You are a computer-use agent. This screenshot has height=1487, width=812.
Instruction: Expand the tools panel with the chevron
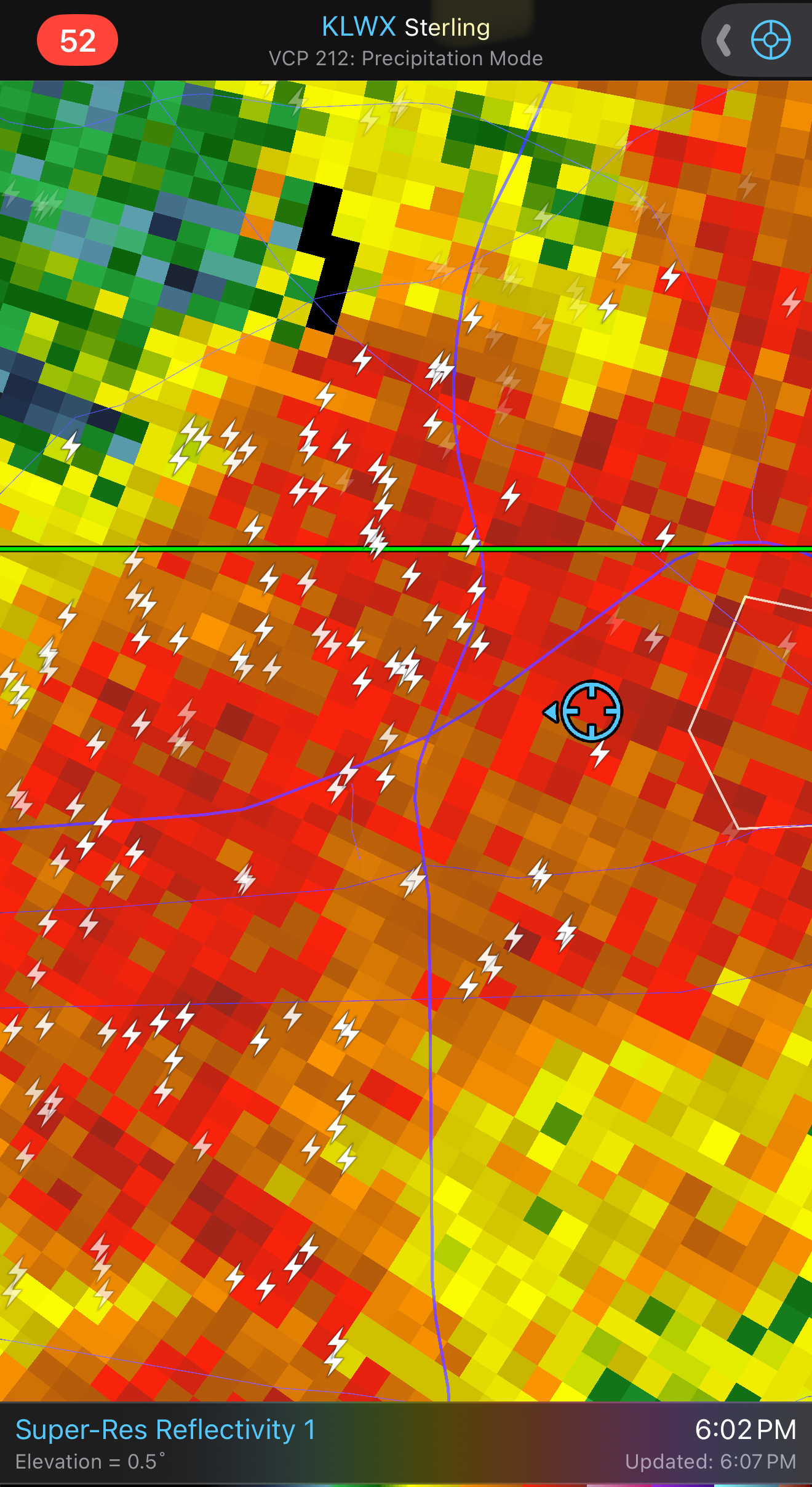pos(725,41)
